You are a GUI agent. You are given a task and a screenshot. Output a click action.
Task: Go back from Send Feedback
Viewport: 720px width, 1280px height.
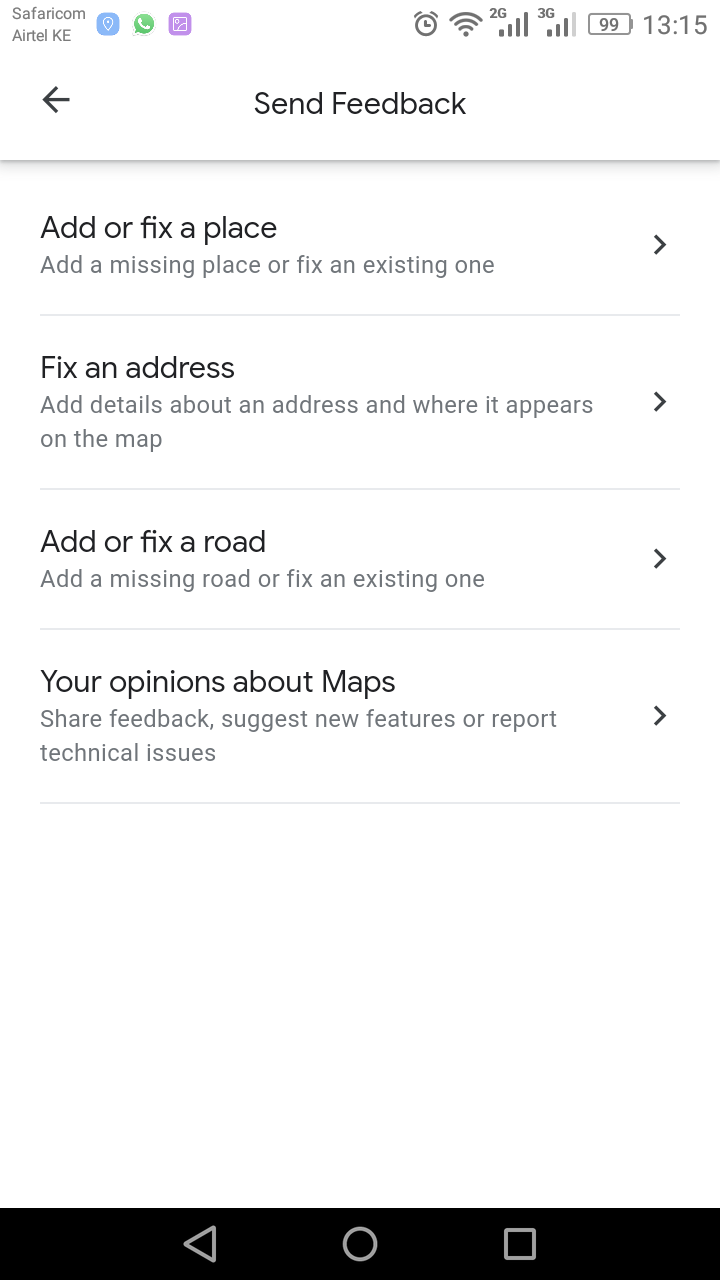[56, 99]
